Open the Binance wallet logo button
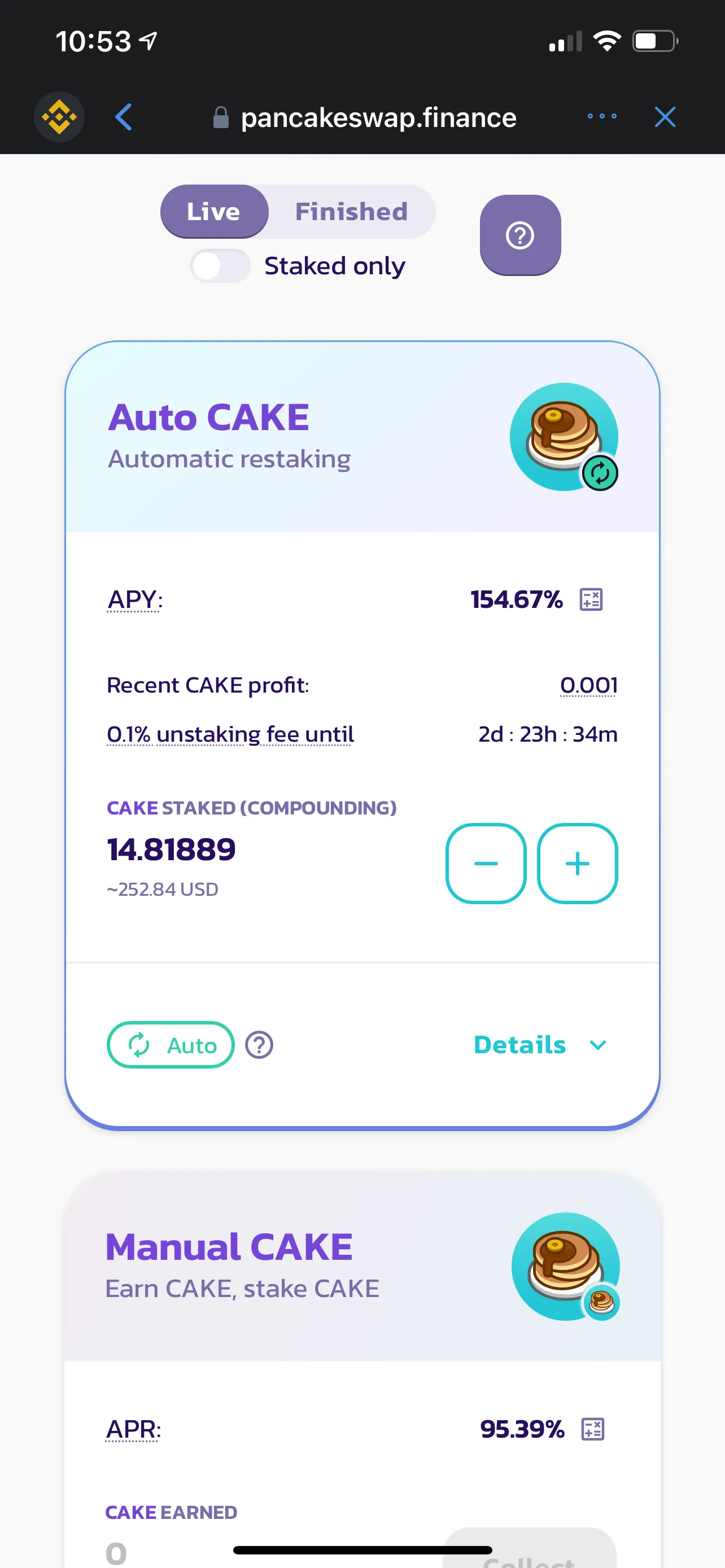 pos(59,117)
